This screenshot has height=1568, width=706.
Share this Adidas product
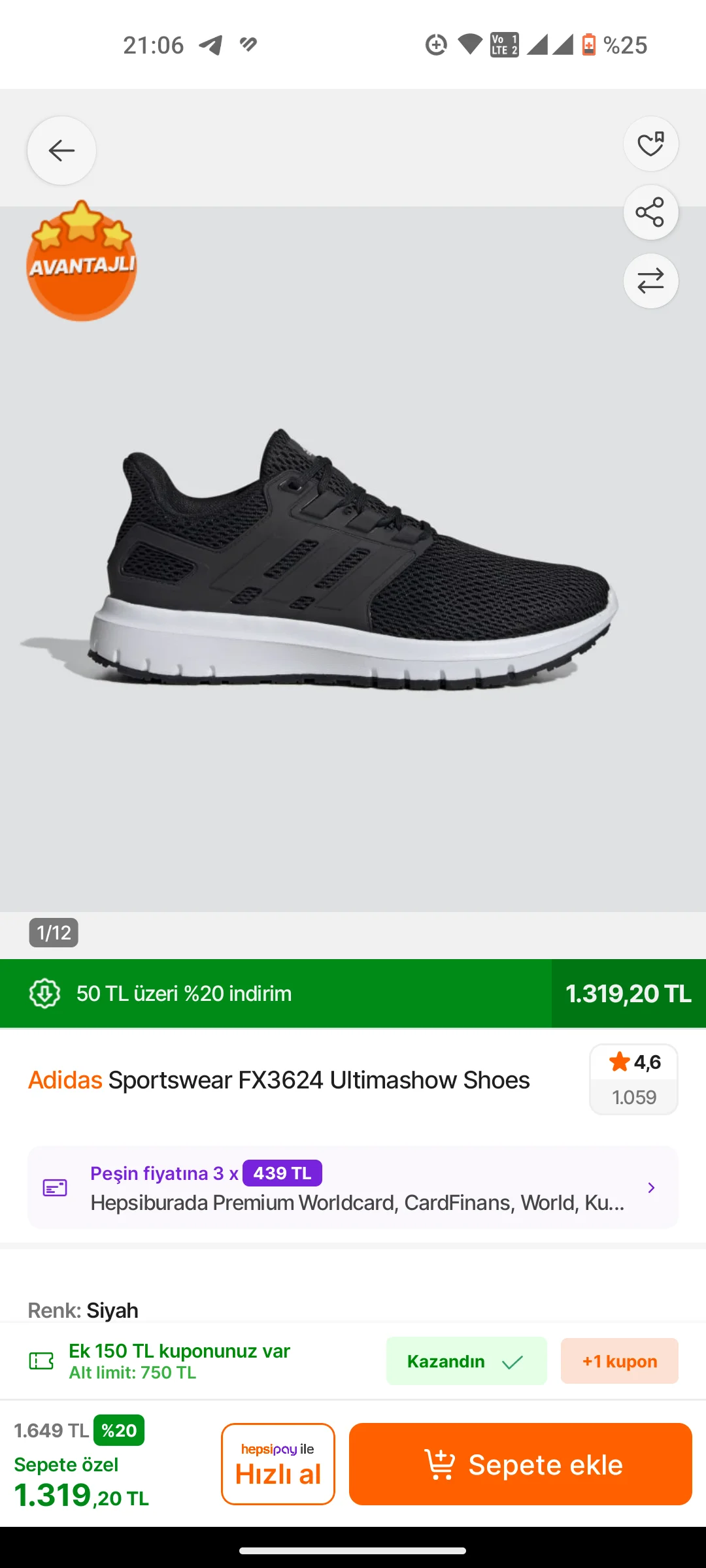650,212
